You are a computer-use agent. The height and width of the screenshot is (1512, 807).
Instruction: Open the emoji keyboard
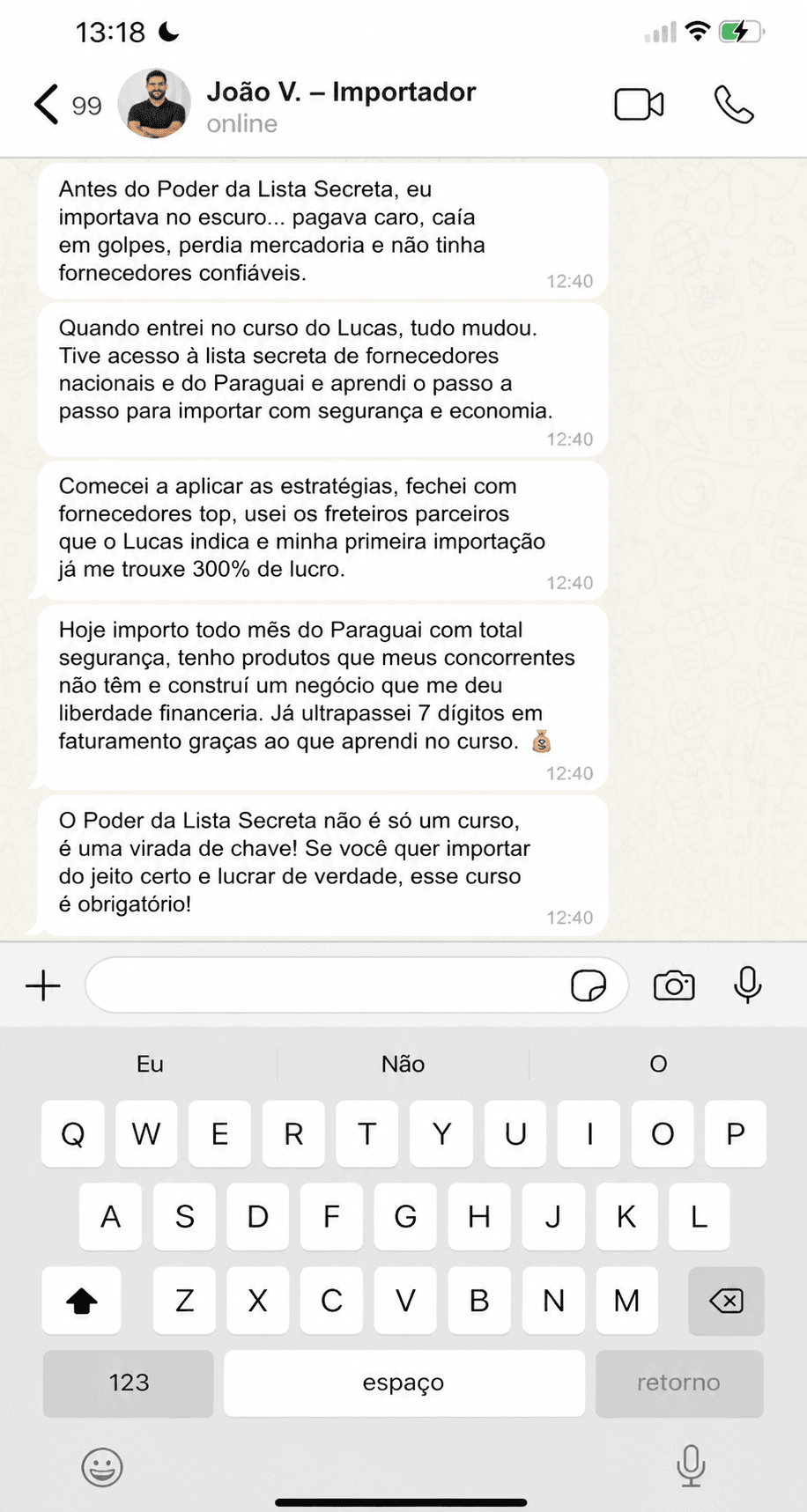pyautogui.click(x=102, y=1467)
